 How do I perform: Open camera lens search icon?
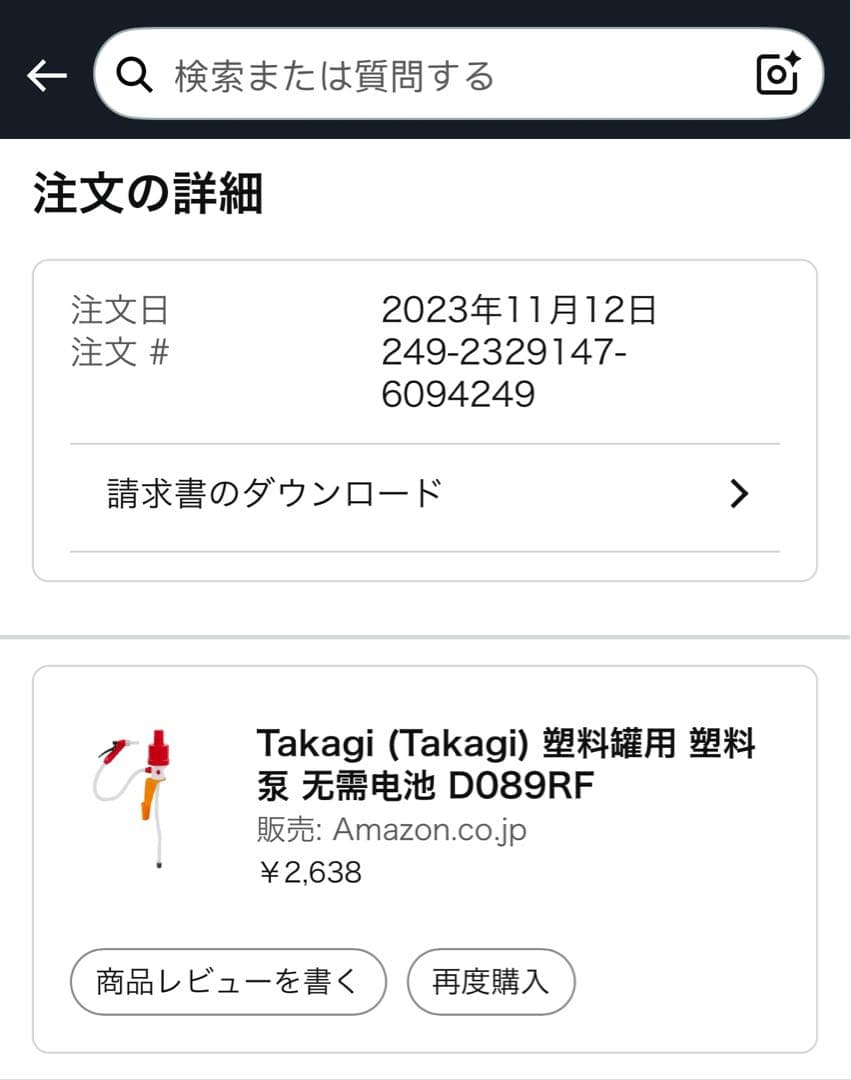(x=777, y=74)
